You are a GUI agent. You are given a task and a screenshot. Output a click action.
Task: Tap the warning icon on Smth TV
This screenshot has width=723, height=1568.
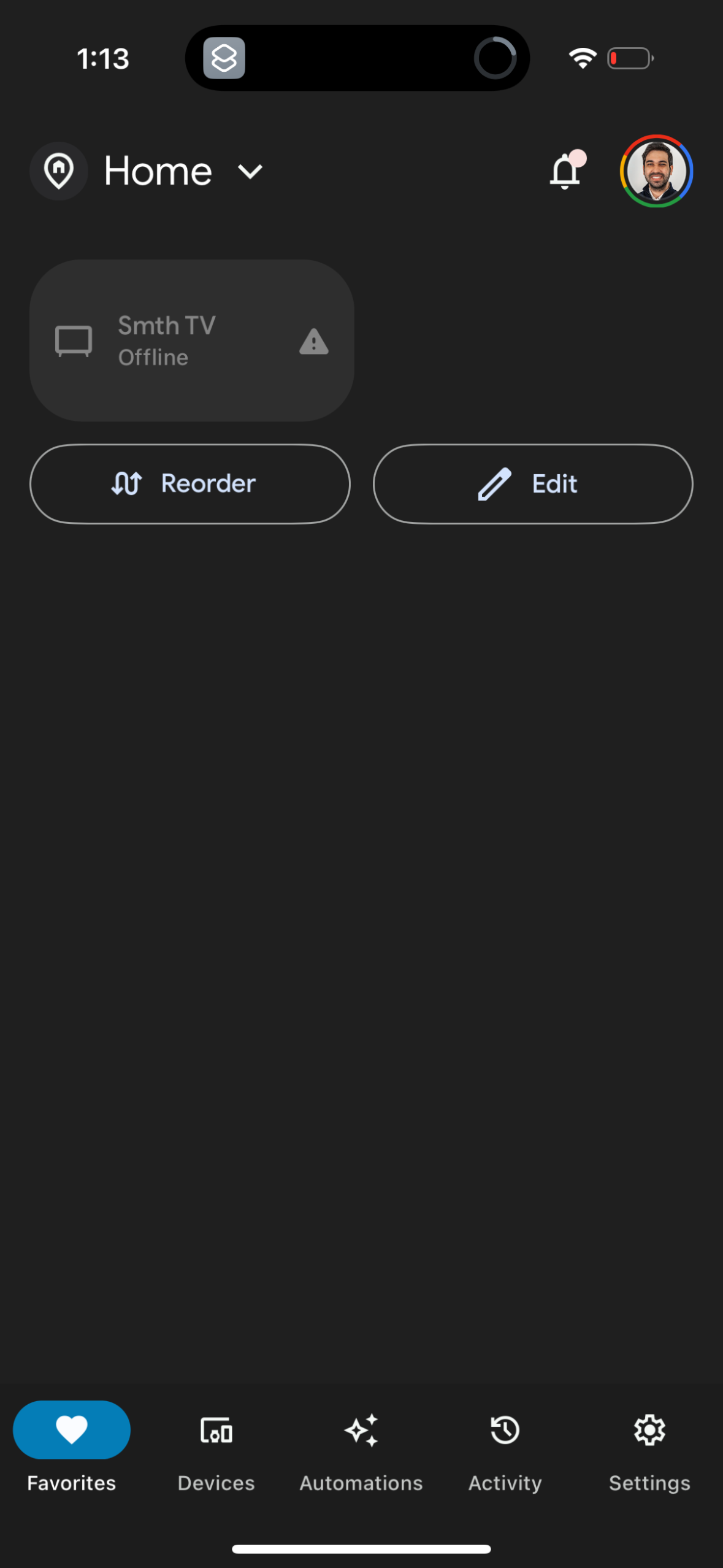click(x=315, y=342)
